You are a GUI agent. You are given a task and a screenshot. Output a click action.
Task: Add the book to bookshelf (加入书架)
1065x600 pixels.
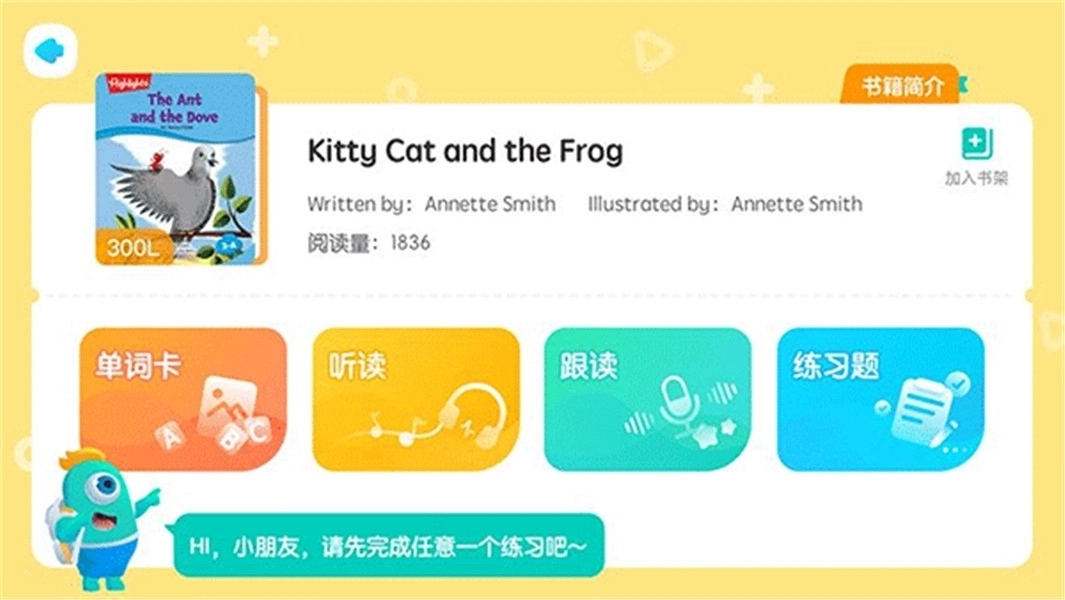point(975,157)
